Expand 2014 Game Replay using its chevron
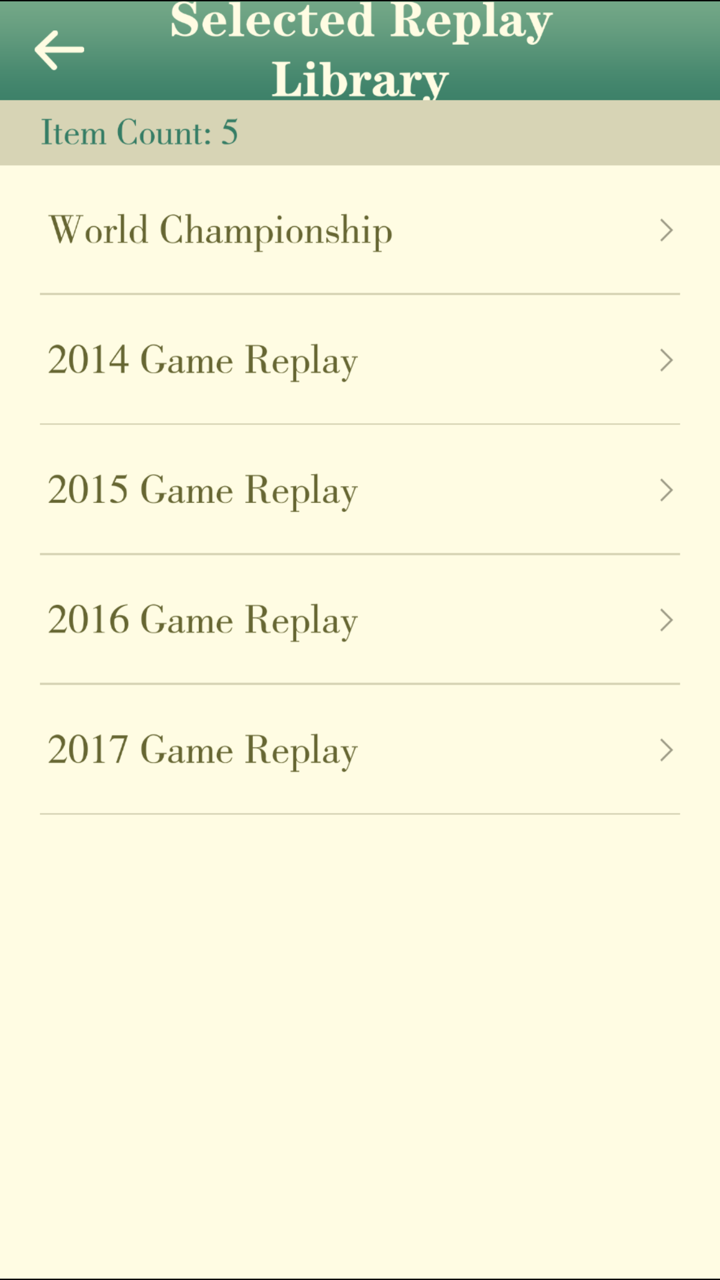720x1280 pixels. [x=666, y=360]
